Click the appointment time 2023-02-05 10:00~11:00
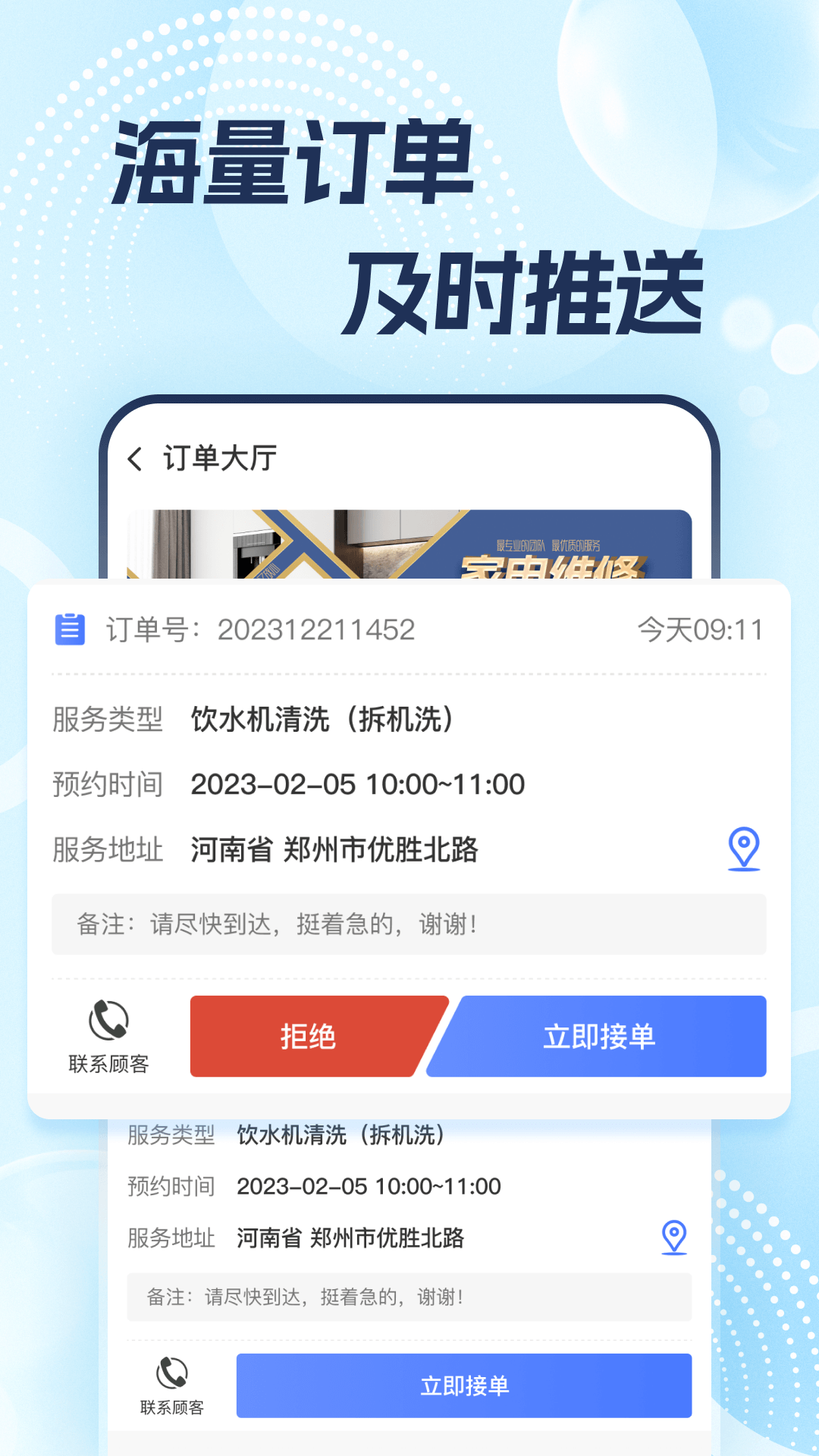The height and width of the screenshot is (1456, 819). [x=357, y=783]
